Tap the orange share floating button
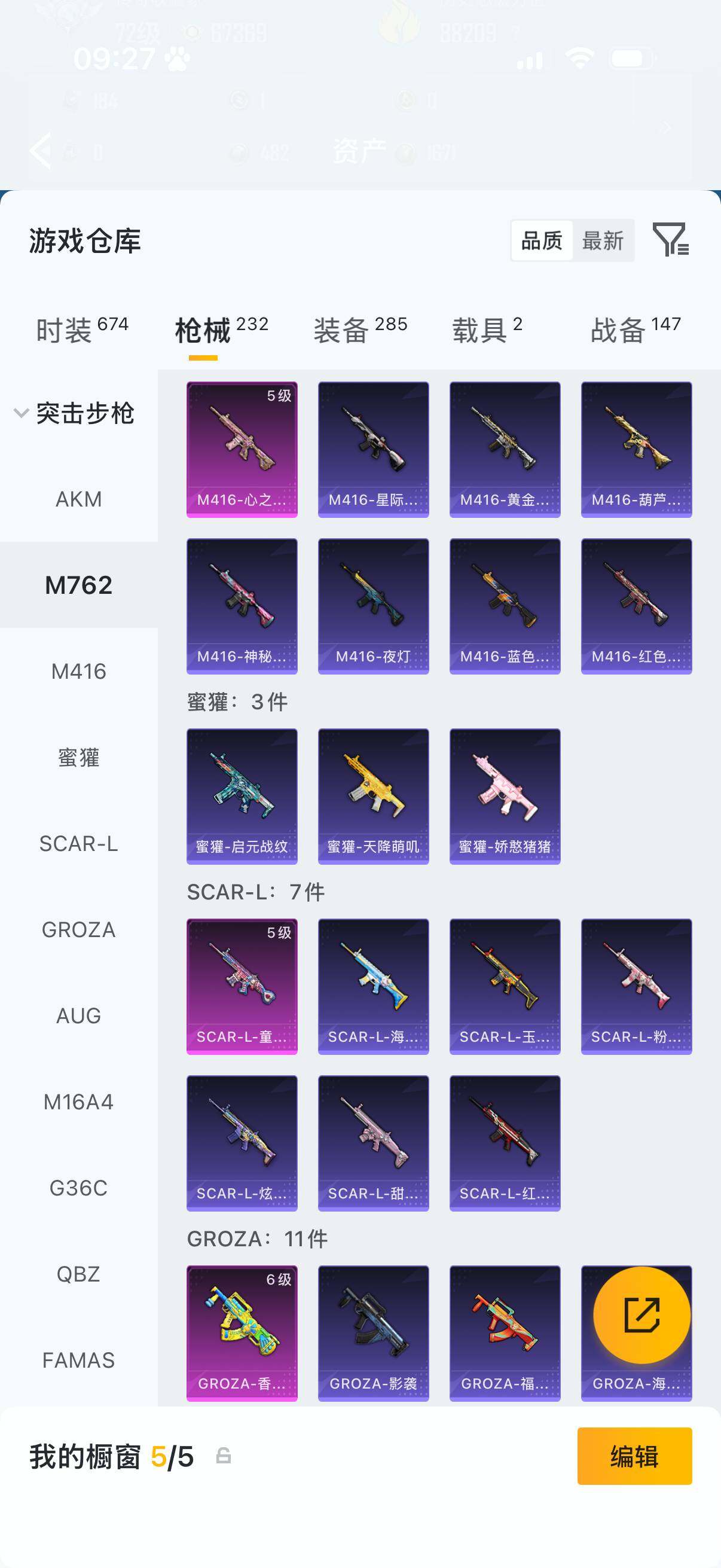The height and width of the screenshot is (1568, 721). (x=641, y=1315)
